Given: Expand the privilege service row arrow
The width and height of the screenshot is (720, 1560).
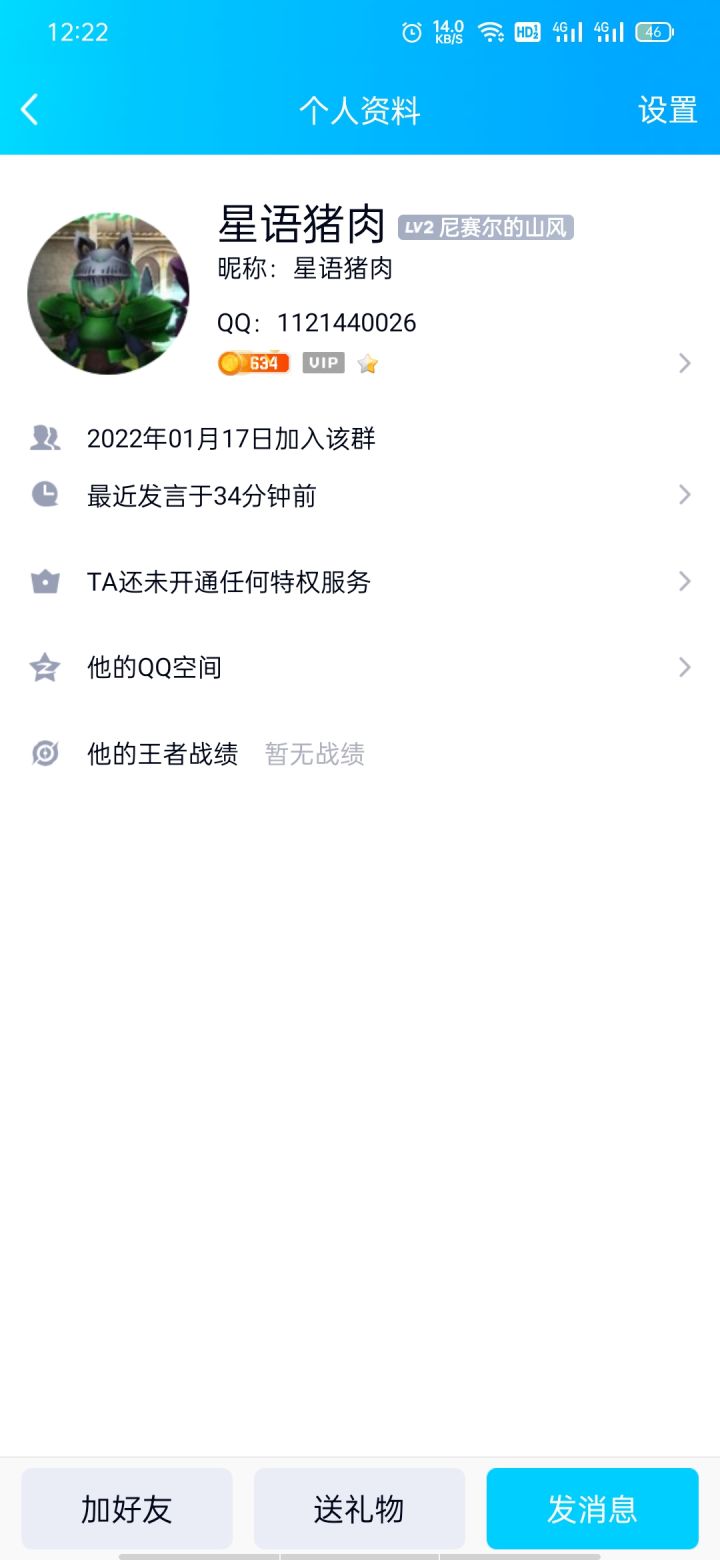Looking at the screenshot, I should pos(684,581).
